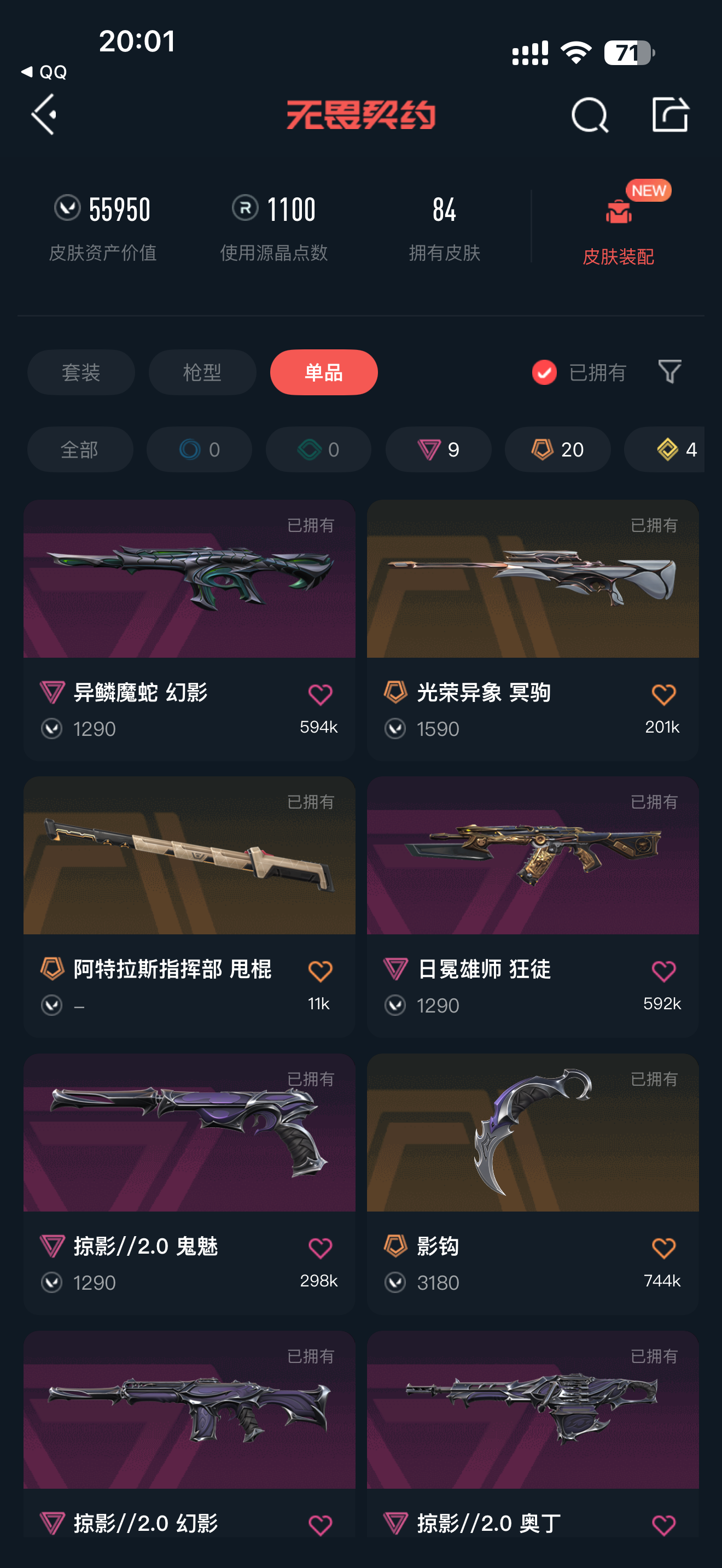Switch to the 枪型 tab
The image size is (722, 1568).
click(x=202, y=372)
